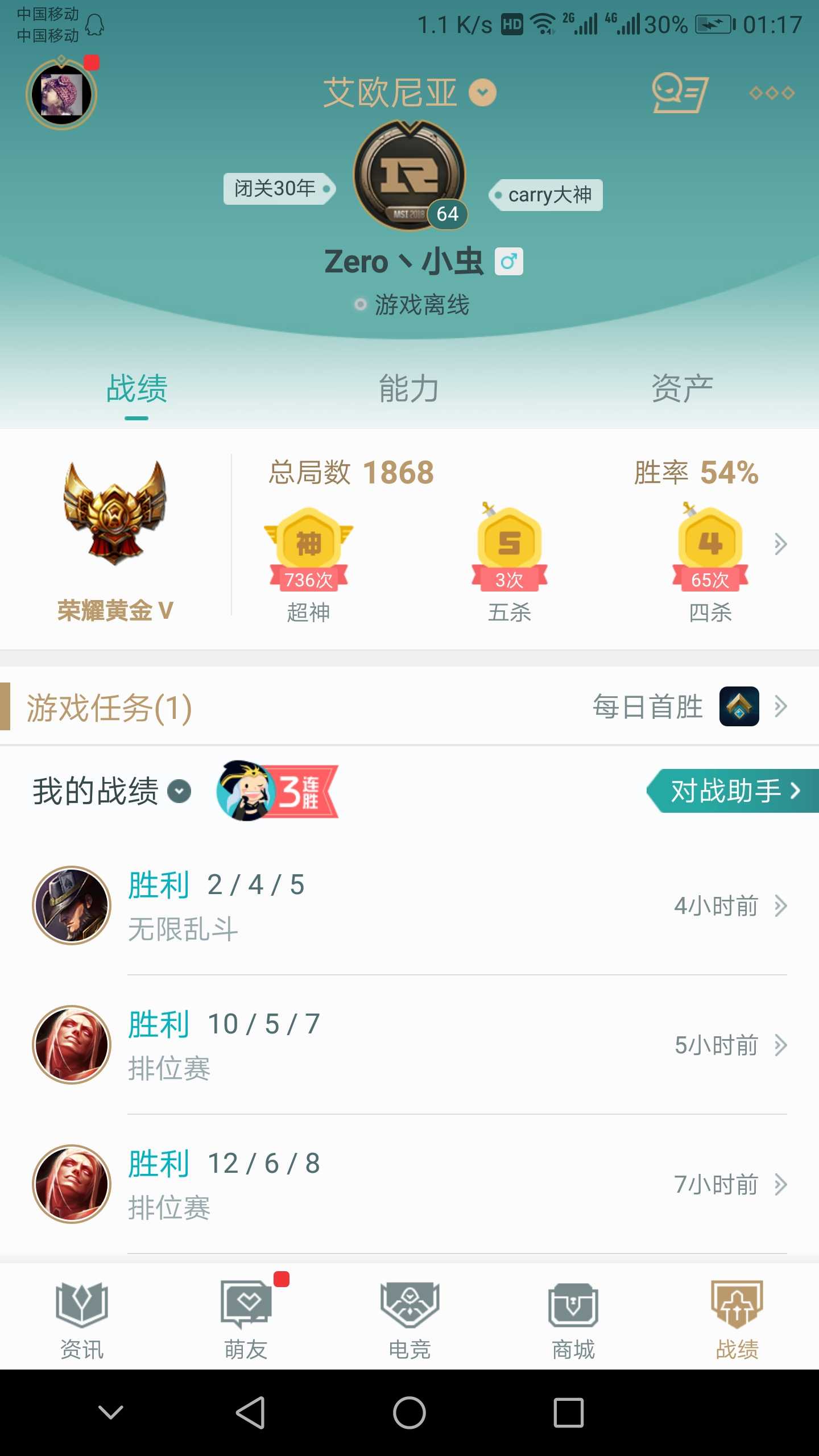Expand the 艾欧尼亚 server dropdown
This screenshot has height=1456, width=819.
click(482, 93)
